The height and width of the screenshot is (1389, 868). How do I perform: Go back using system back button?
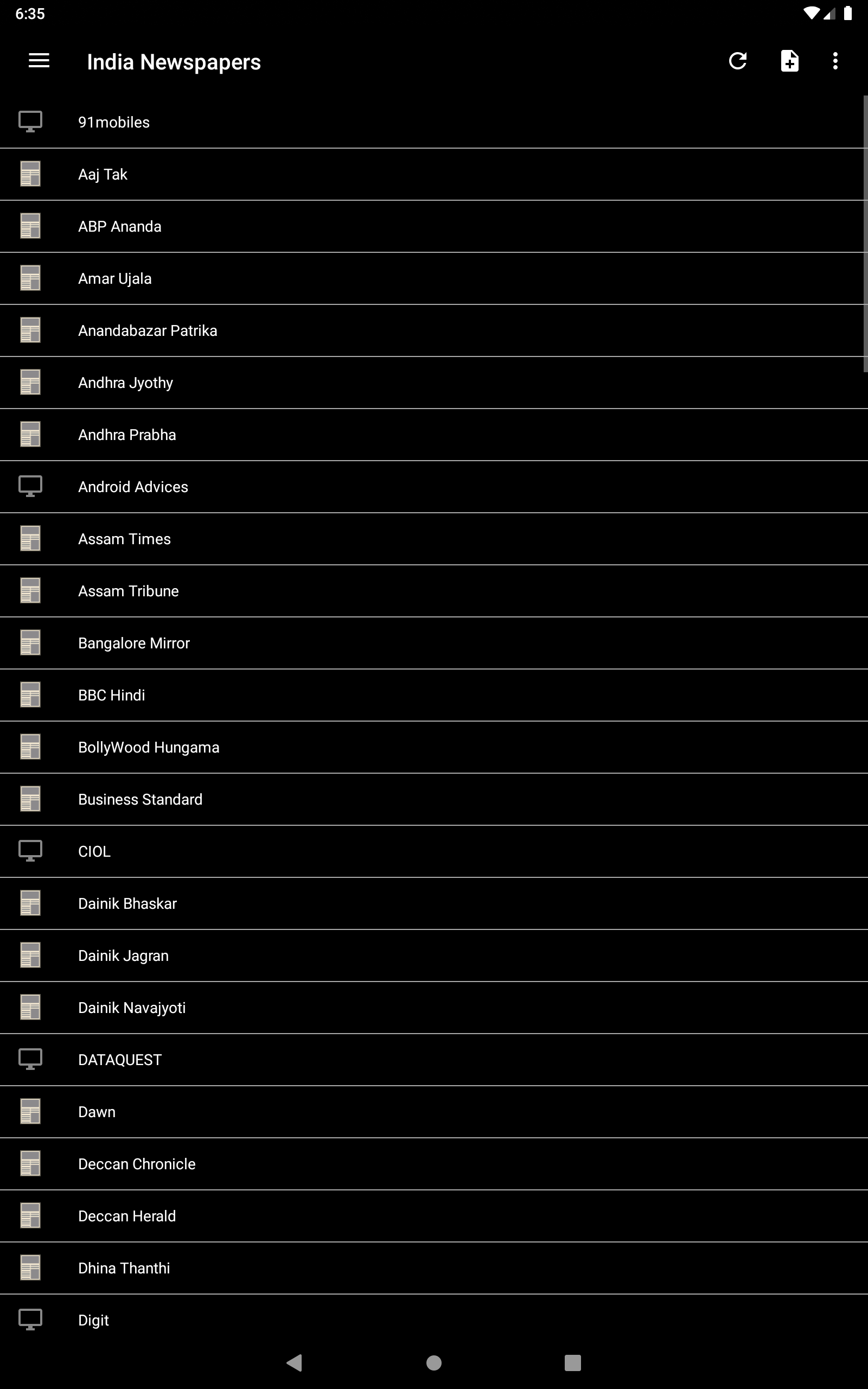pos(295,1362)
